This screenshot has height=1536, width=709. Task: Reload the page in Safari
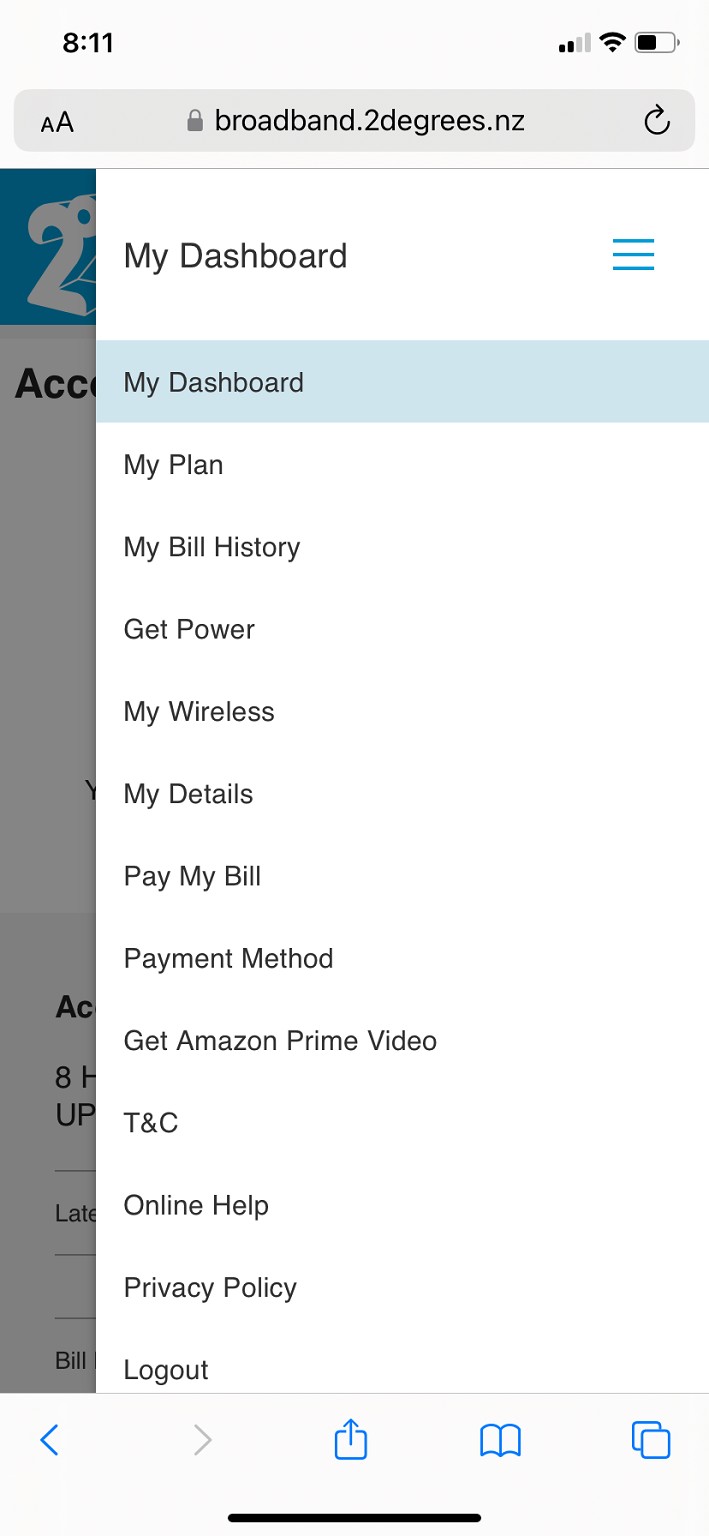coord(656,122)
